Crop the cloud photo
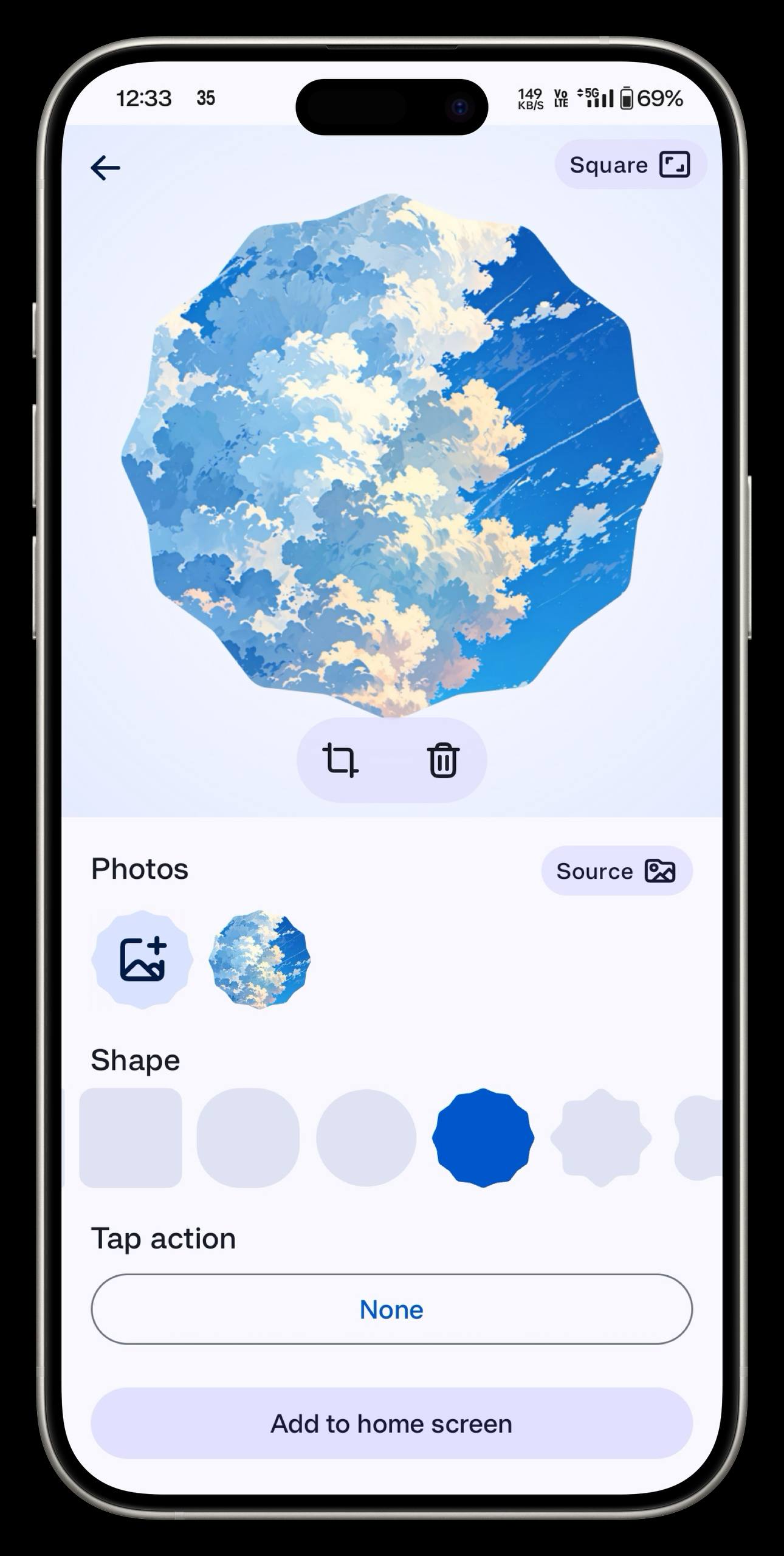The height and width of the screenshot is (1556, 784). tap(340, 760)
